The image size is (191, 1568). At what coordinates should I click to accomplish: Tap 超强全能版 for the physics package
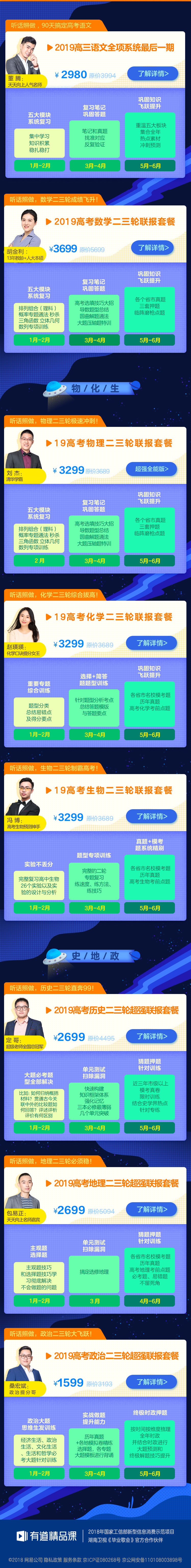point(151,469)
